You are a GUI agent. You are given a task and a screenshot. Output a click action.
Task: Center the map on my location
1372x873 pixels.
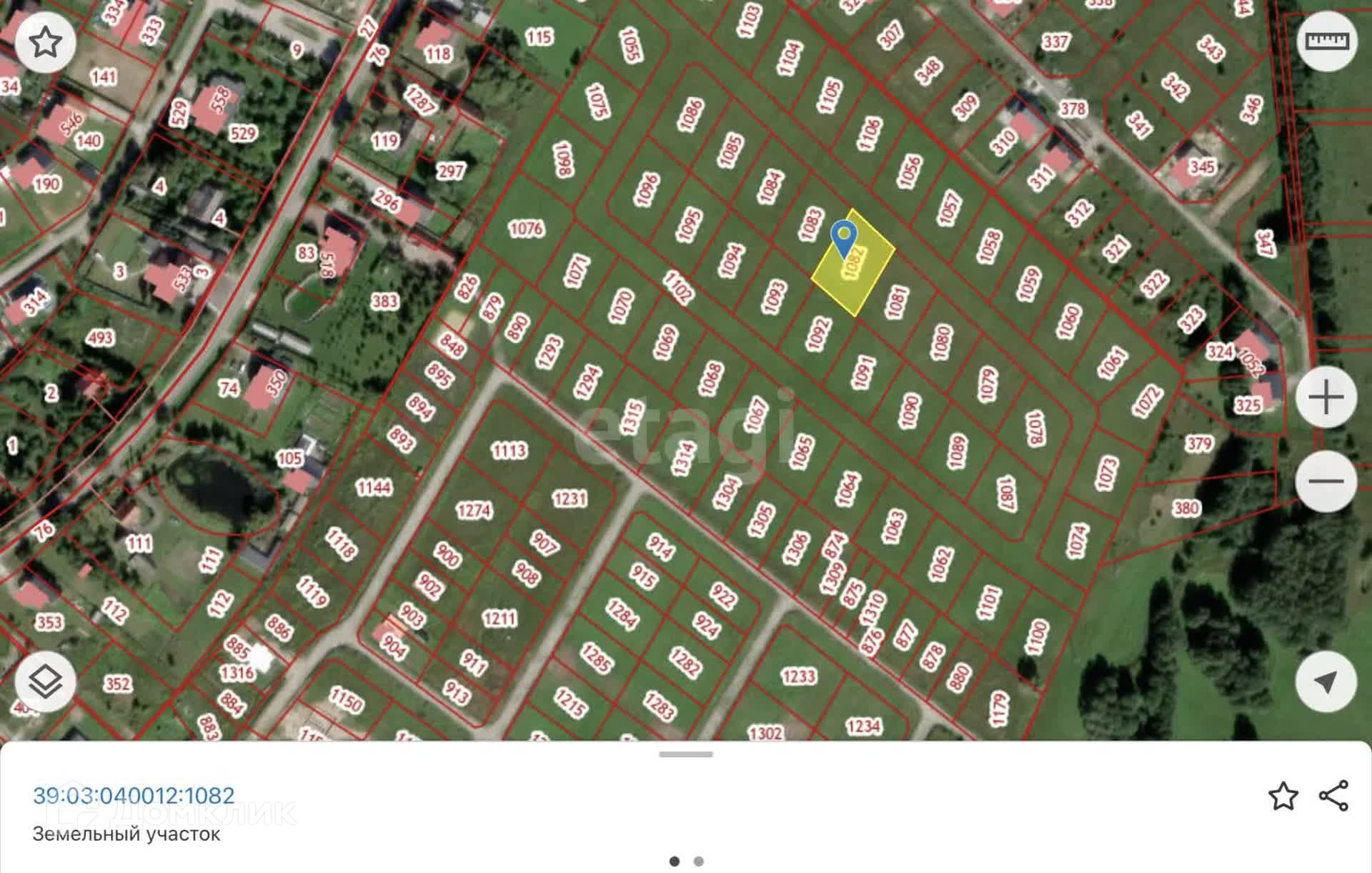click(x=1326, y=681)
